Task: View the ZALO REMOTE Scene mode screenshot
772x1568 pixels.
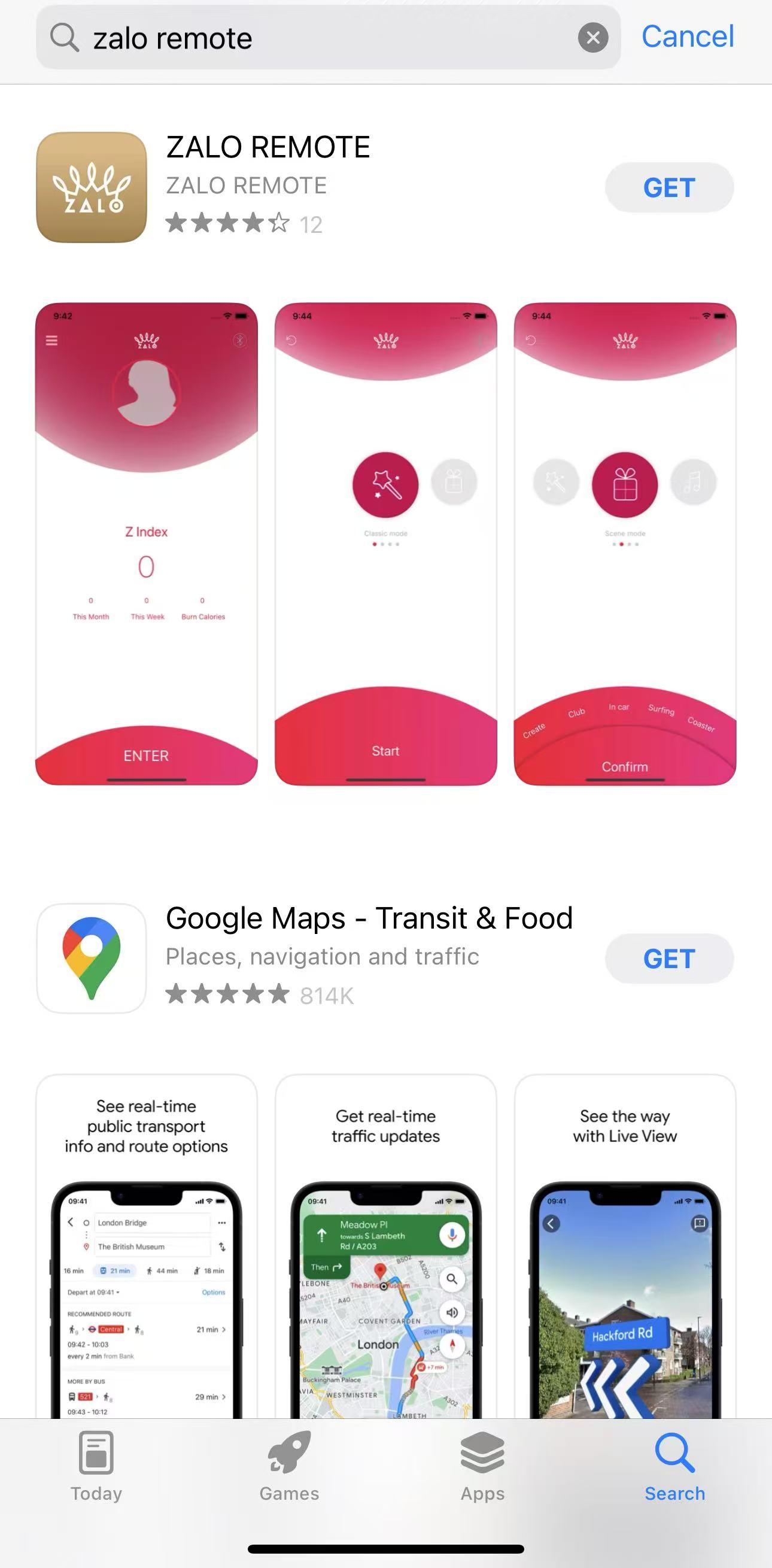Action: tap(625, 544)
